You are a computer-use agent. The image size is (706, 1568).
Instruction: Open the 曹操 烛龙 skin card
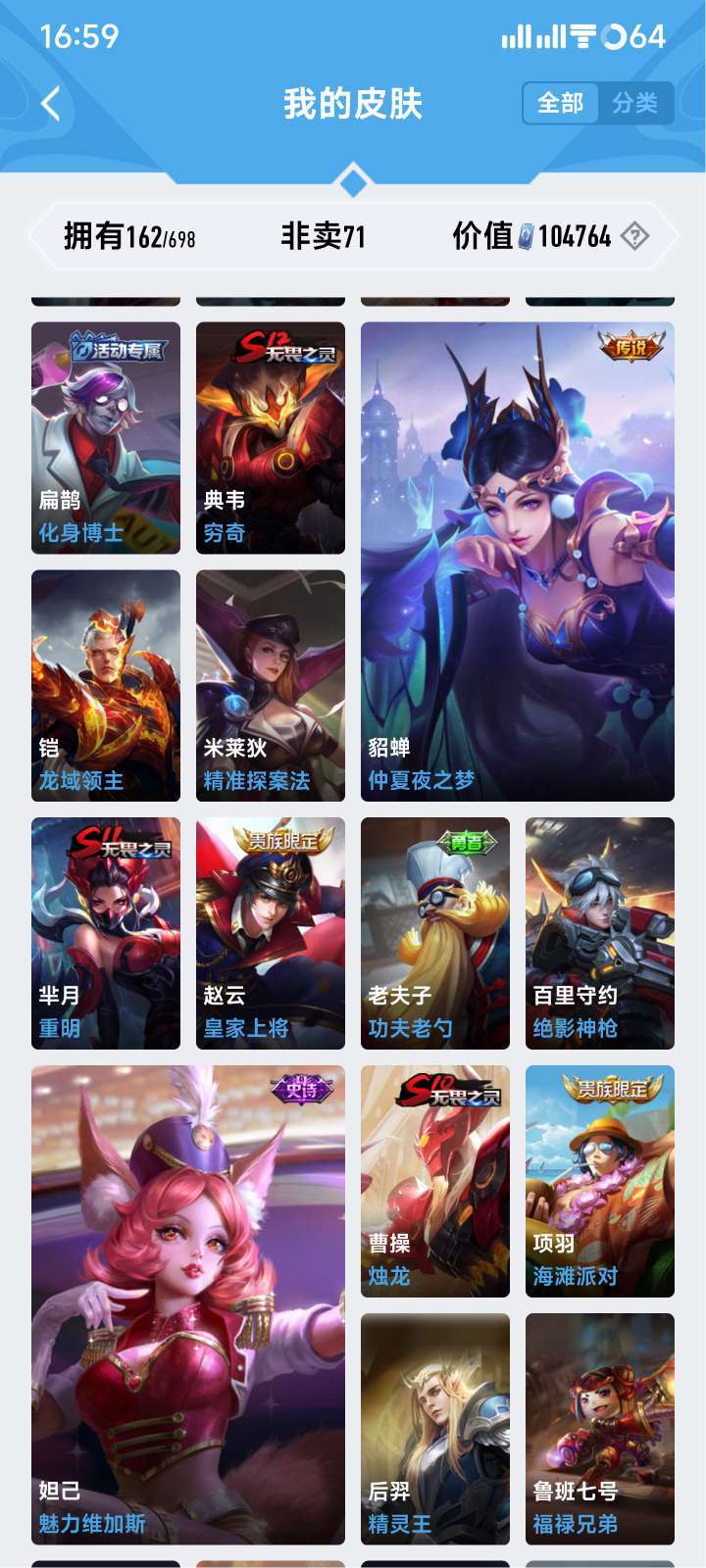pos(435,1182)
